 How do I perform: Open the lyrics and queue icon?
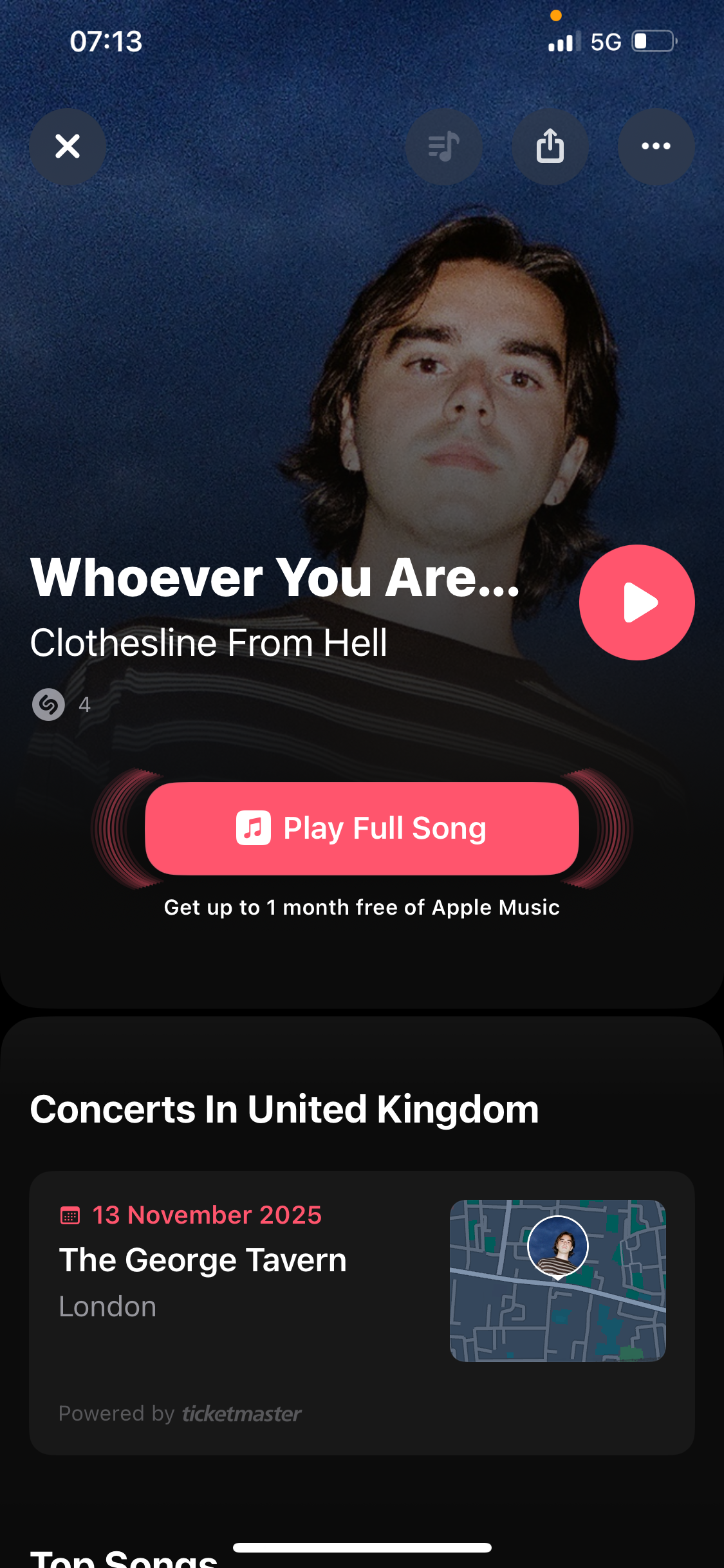(443, 147)
